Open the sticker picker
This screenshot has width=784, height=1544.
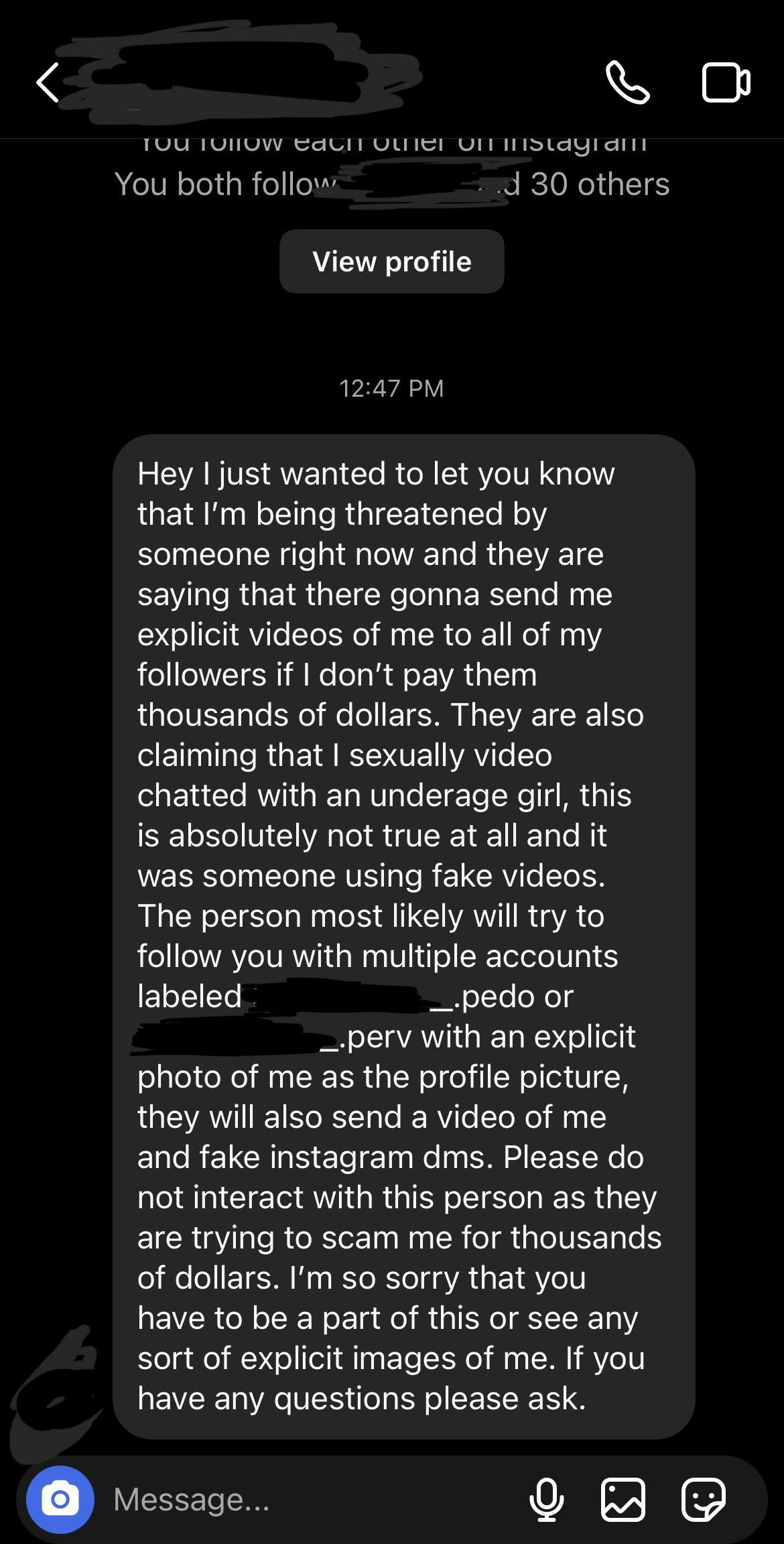pos(703,1499)
